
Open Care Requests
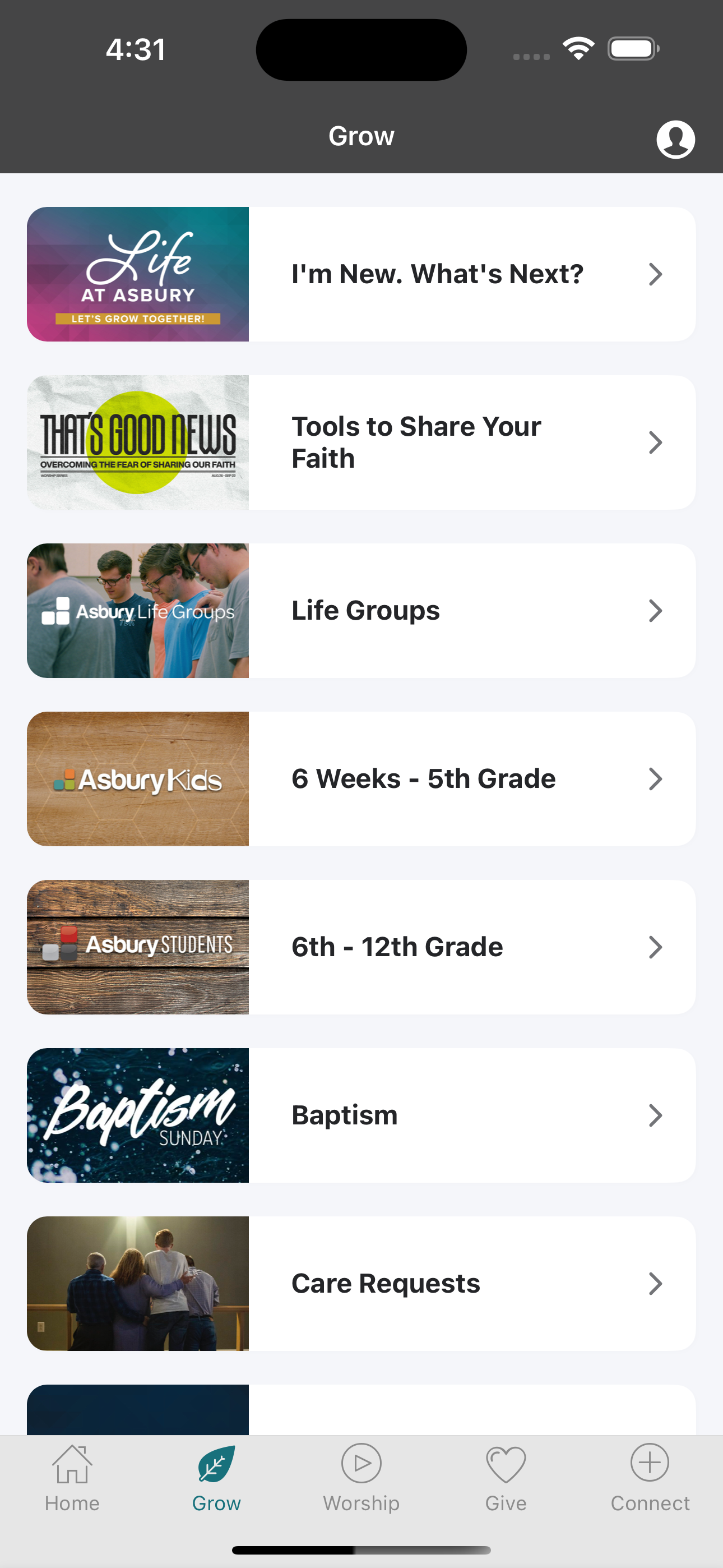click(361, 1283)
